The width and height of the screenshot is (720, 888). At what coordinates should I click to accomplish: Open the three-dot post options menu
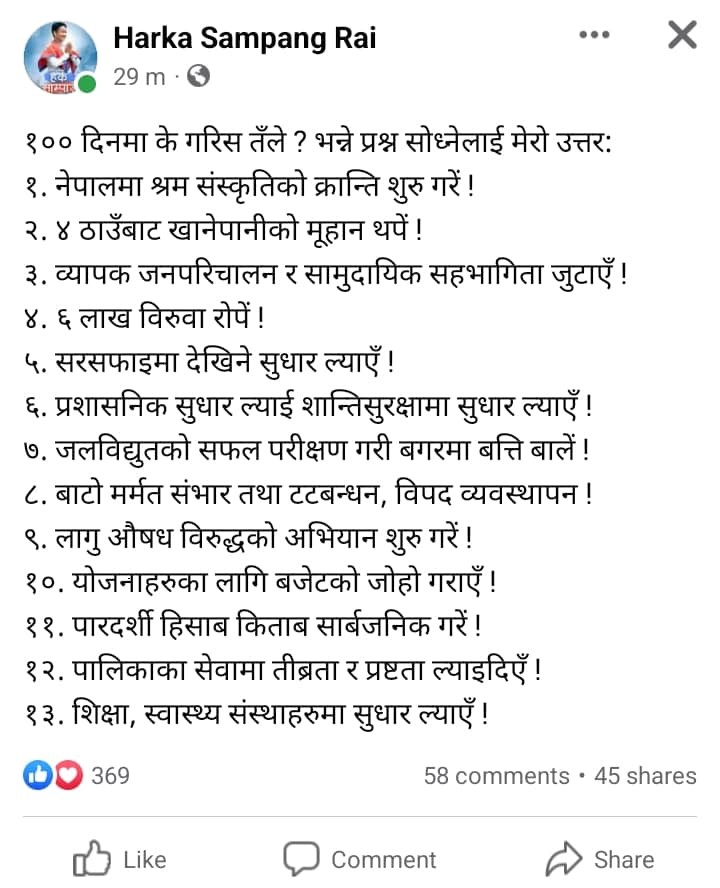[x=594, y=36]
